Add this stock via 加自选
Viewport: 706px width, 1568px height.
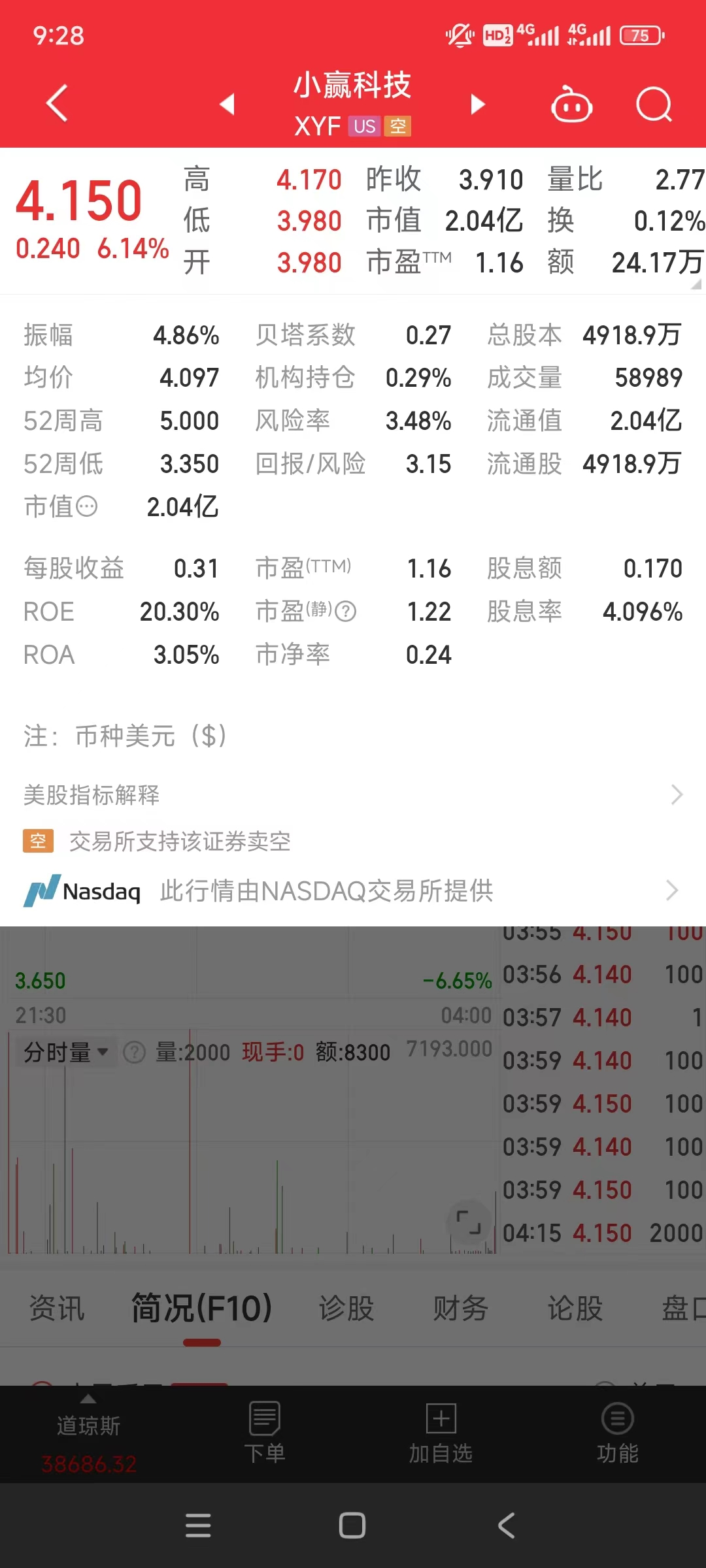coord(441,1433)
